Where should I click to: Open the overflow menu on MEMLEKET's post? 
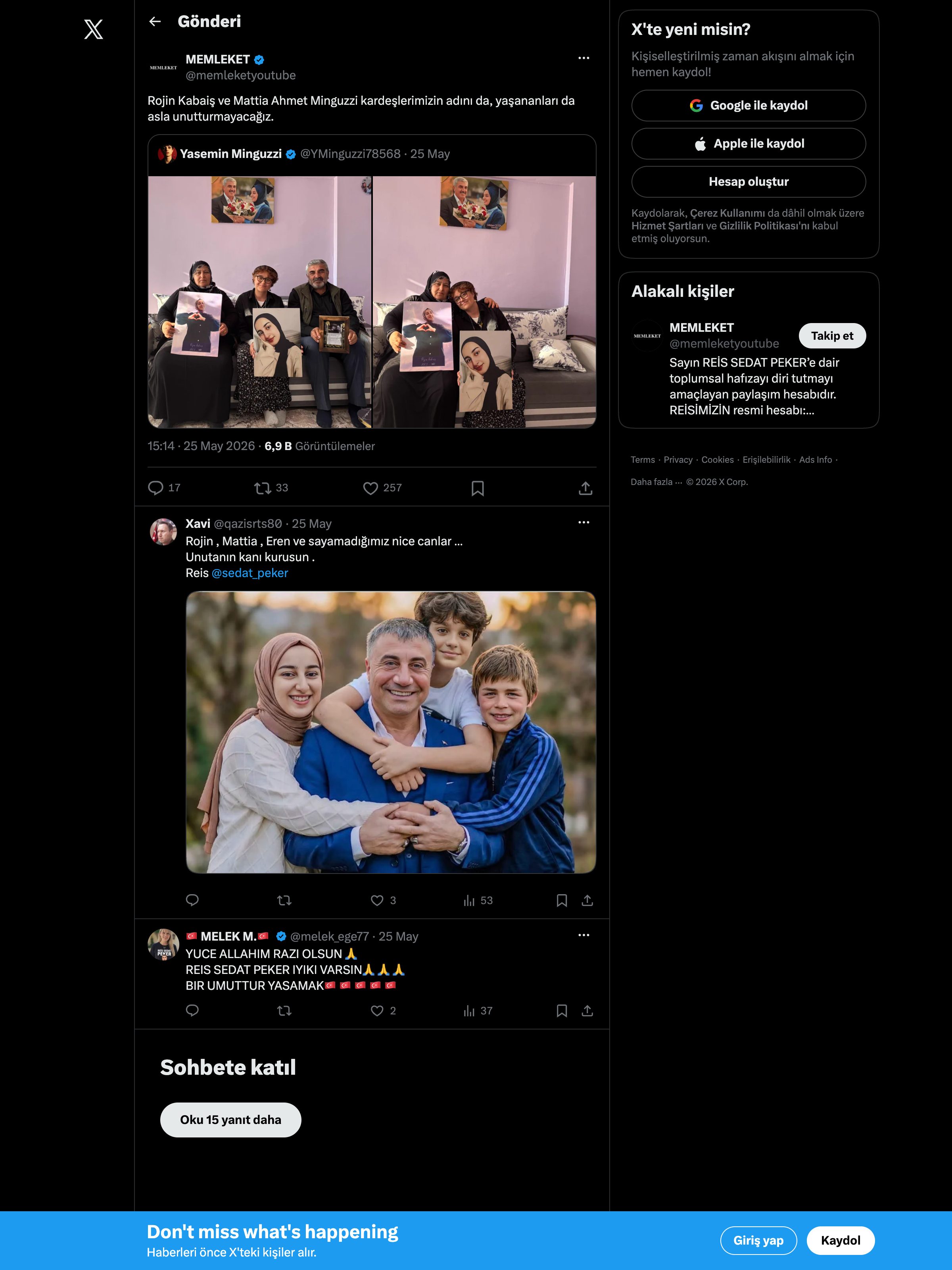click(x=583, y=58)
